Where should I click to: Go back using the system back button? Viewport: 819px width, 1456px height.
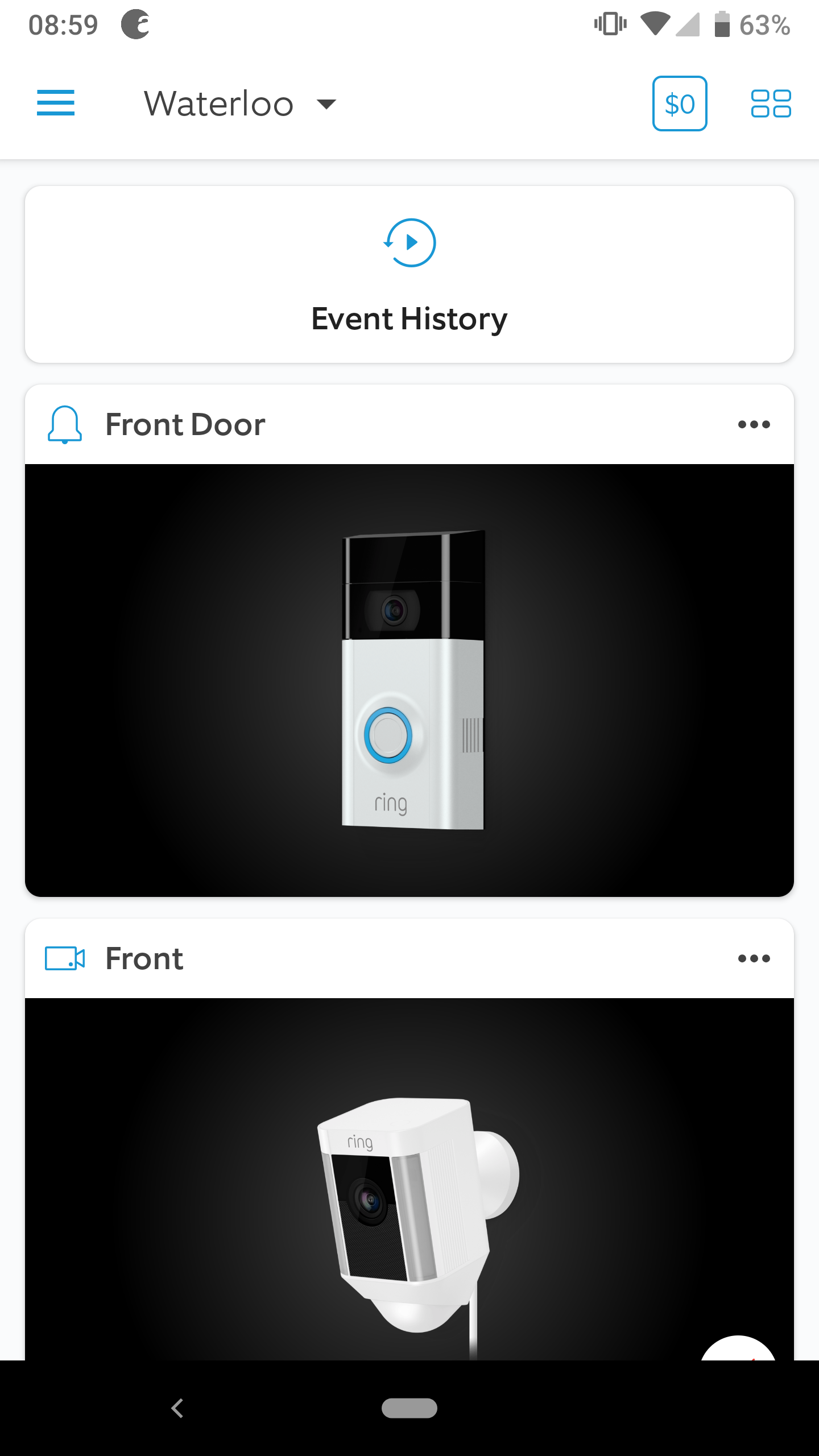tap(177, 1408)
